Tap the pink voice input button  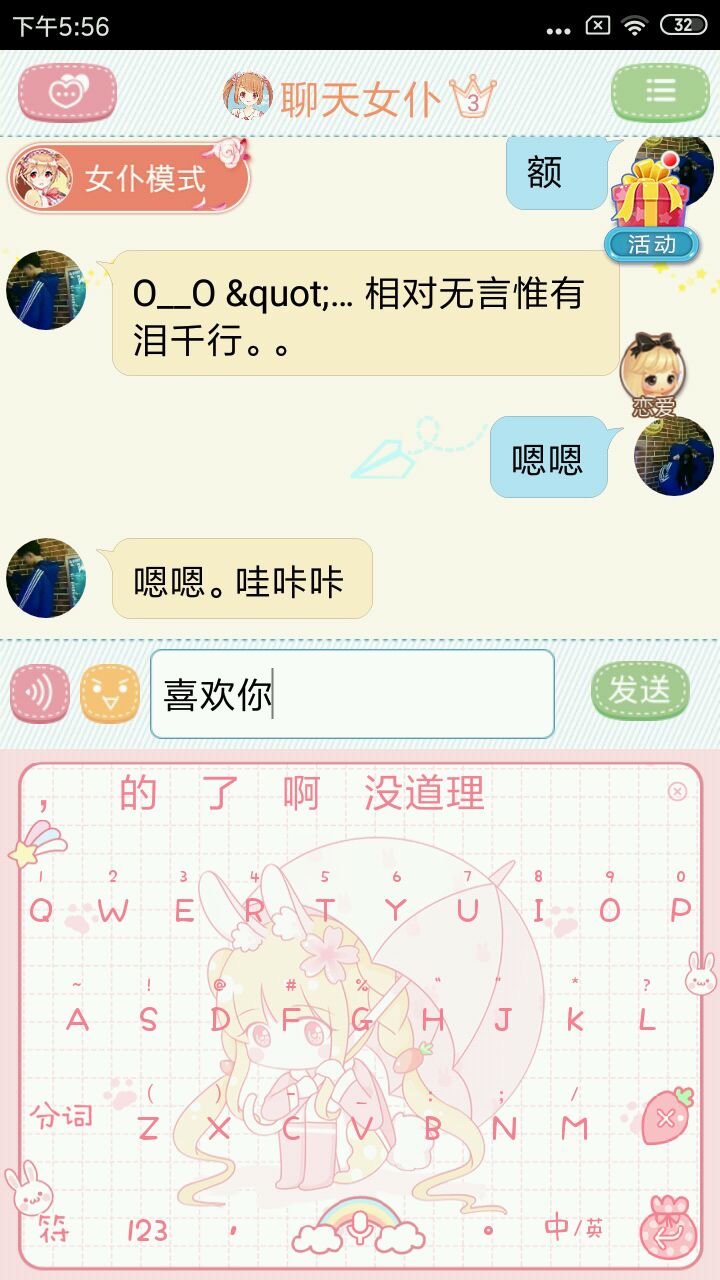coord(40,693)
